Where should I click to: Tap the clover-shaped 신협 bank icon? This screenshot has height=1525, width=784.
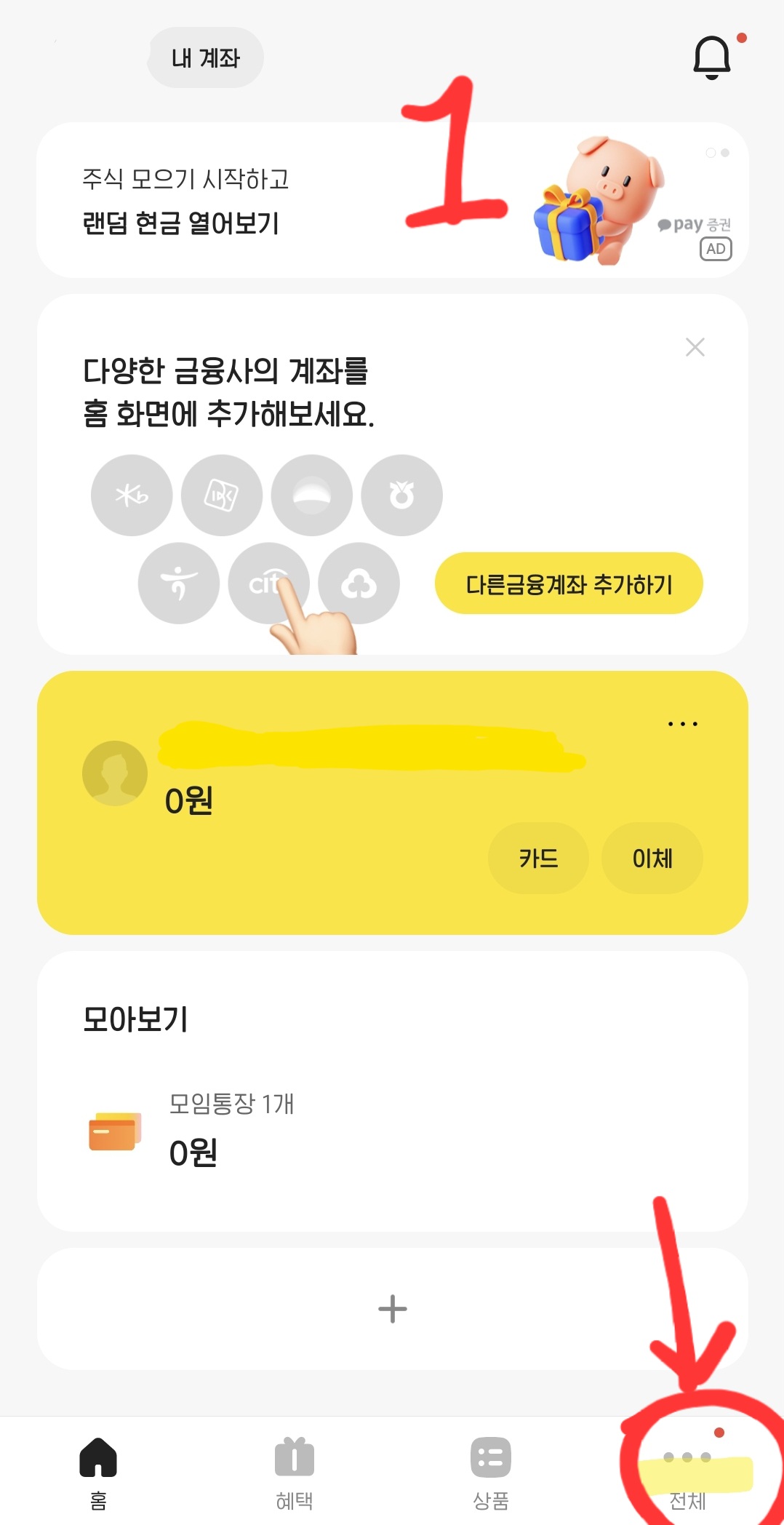359,584
